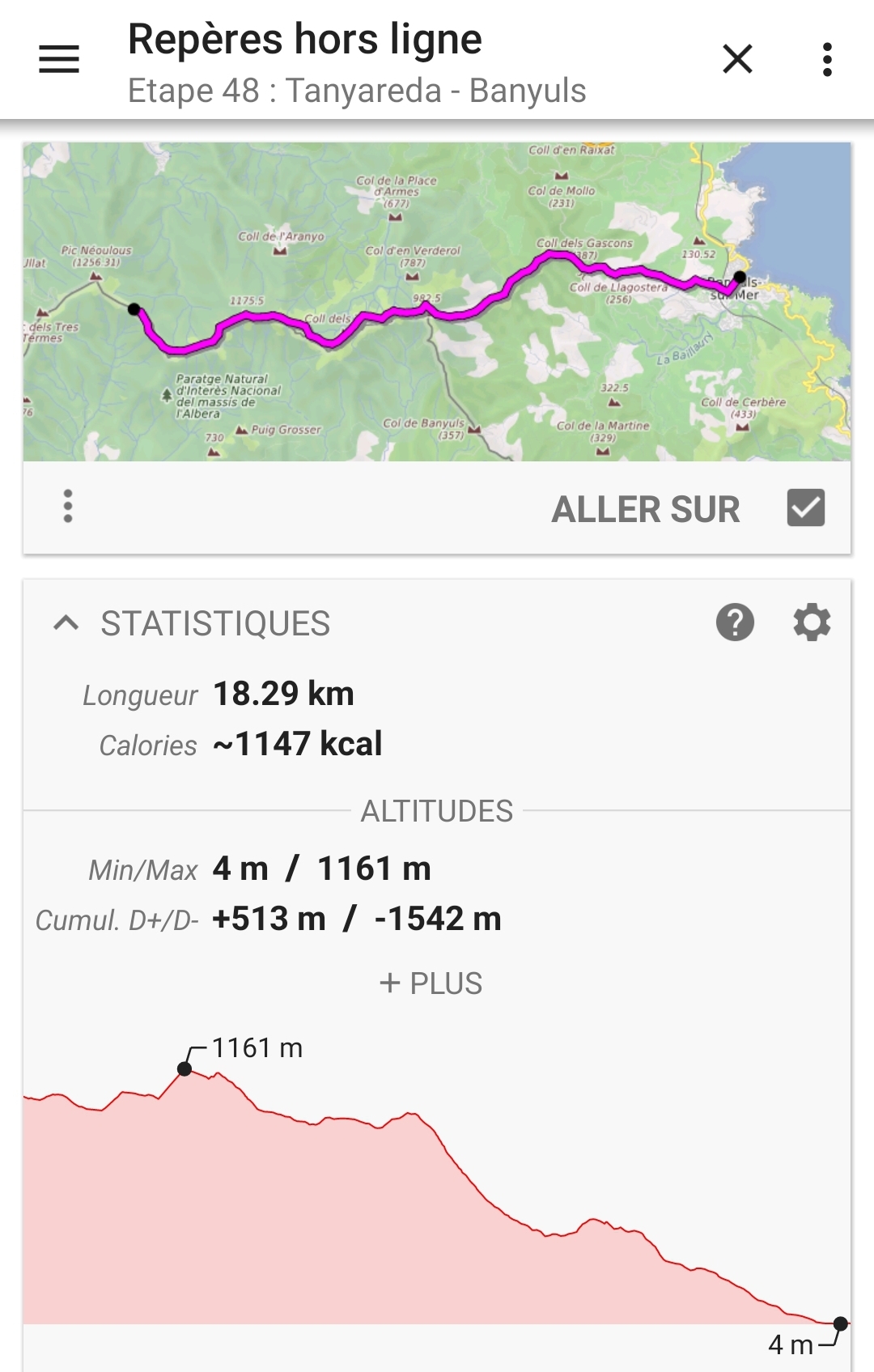Close the Repères hors ligne screen
The width and height of the screenshot is (874, 1372).
[x=737, y=59]
